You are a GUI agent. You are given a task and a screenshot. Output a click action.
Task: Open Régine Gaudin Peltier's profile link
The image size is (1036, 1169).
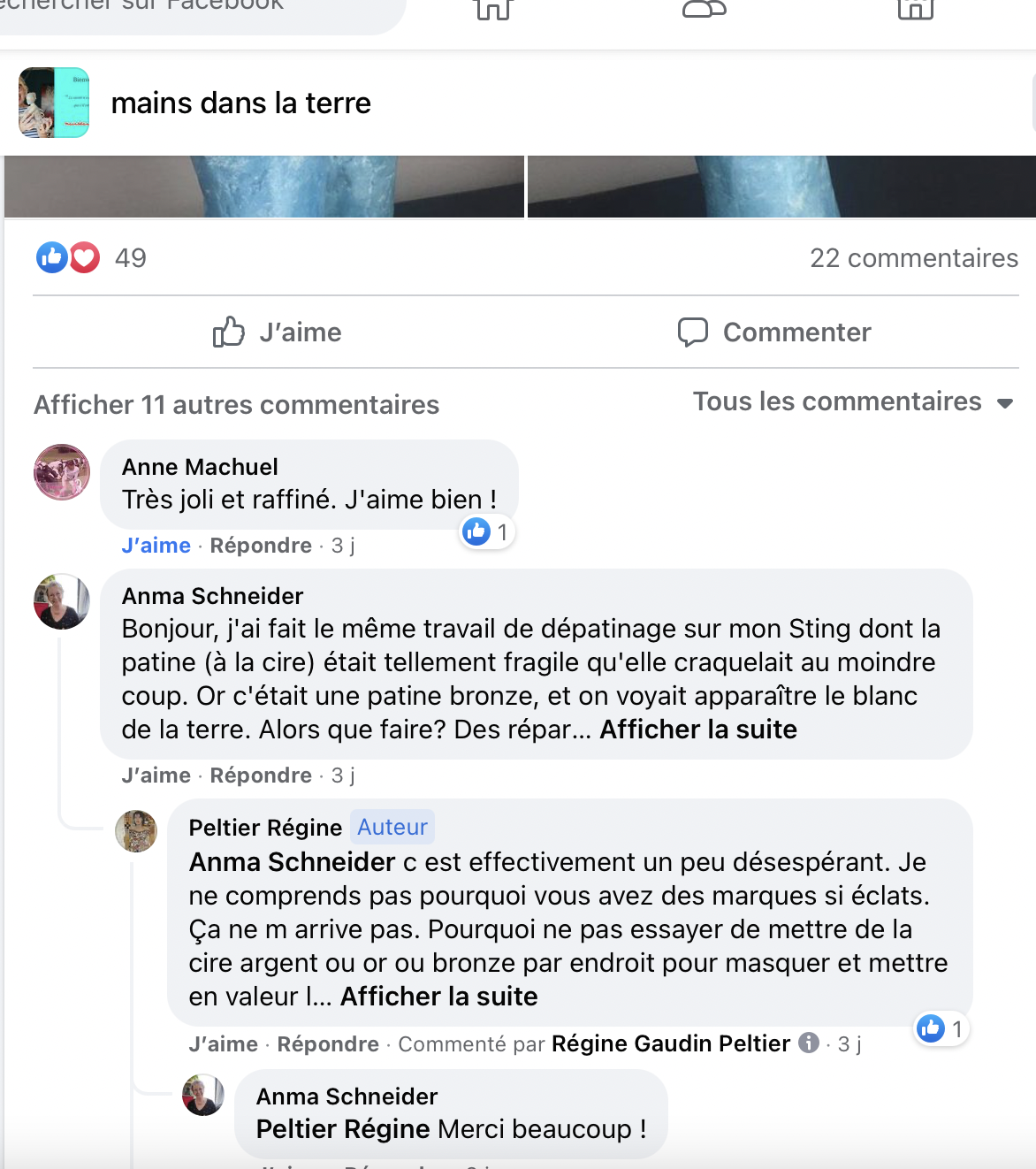tap(670, 1044)
